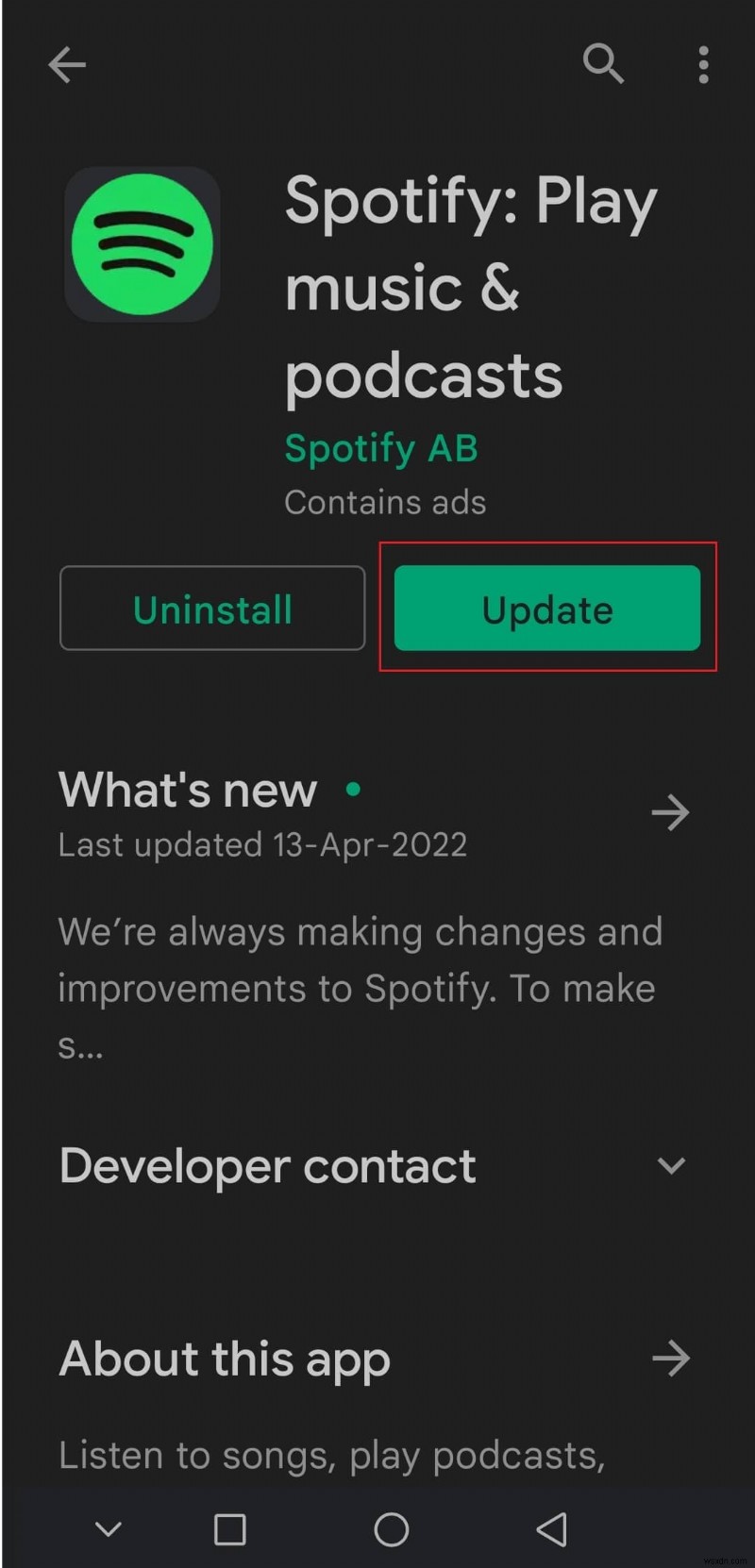Collapse the keyboard with the down chevron

coord(109,1529)
